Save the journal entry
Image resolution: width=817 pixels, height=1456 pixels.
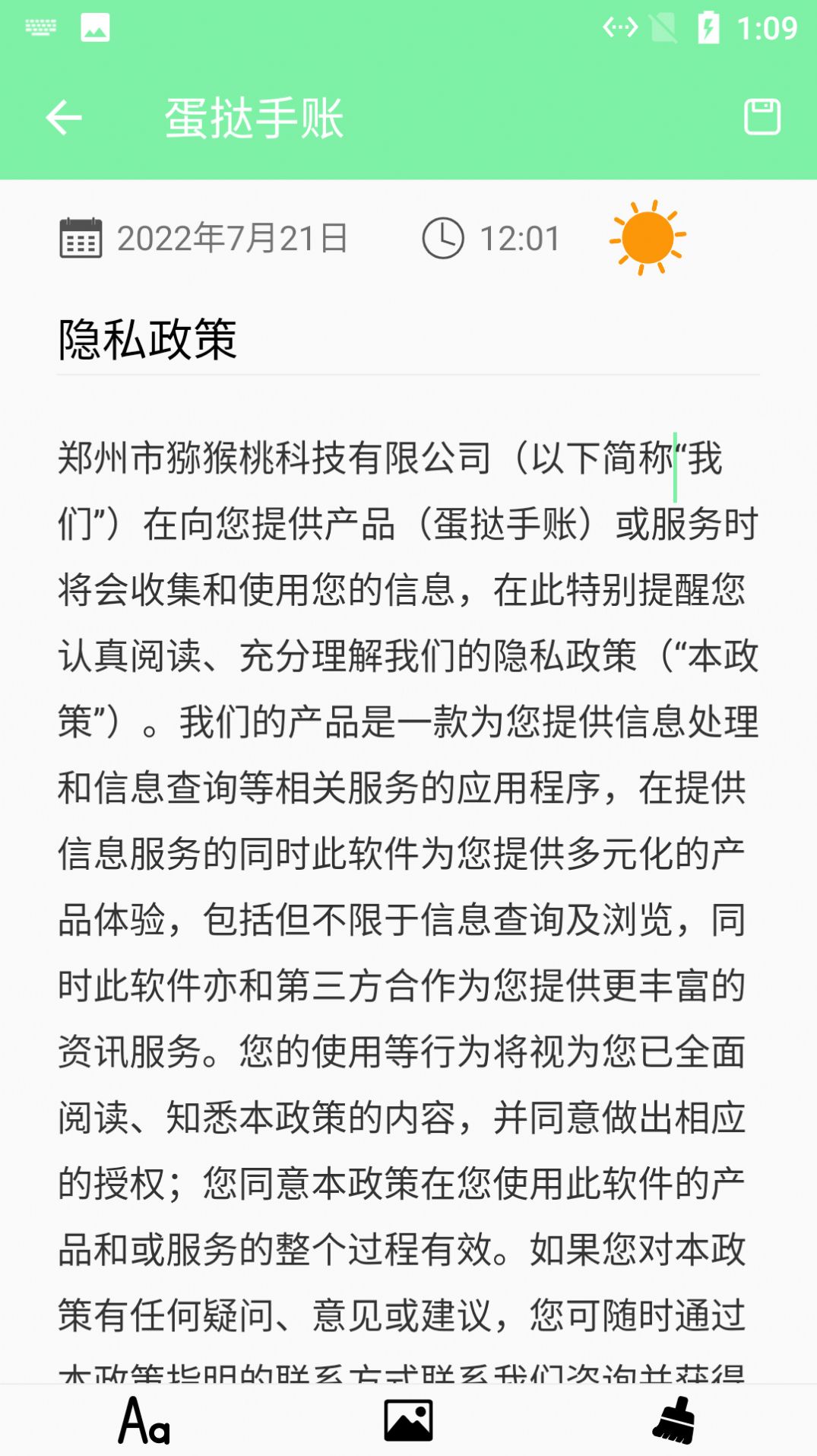(762, 117)
